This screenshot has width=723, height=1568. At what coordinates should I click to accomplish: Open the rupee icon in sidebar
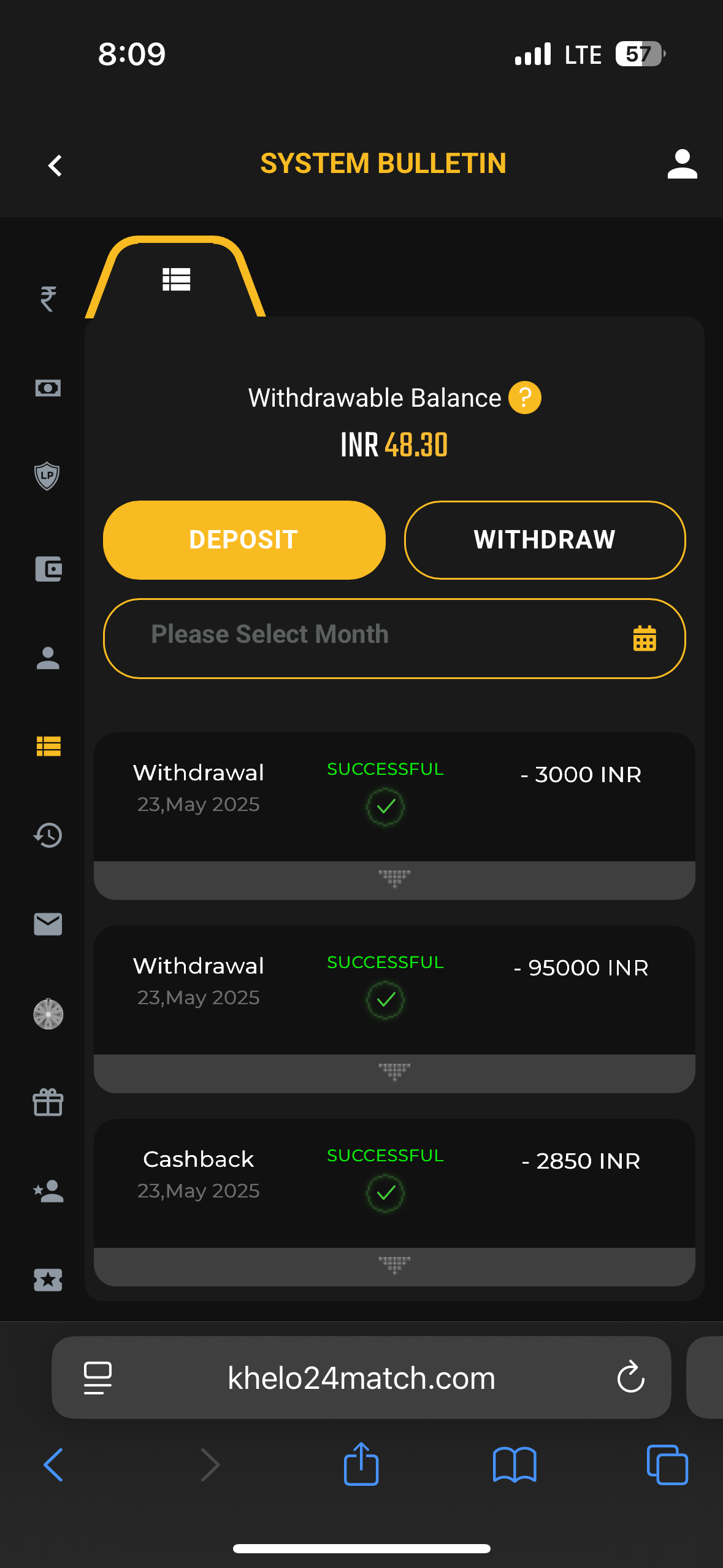(x=48, y=299)
